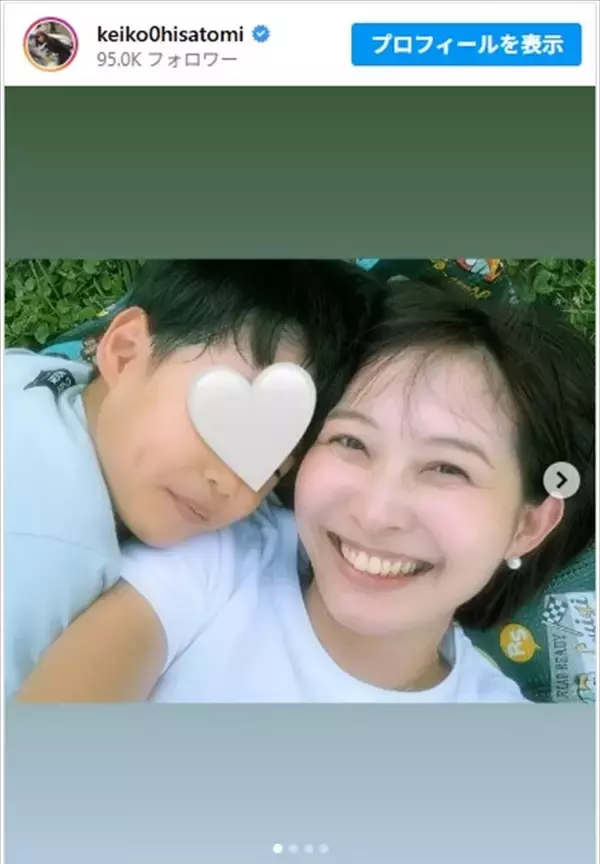600x864 pixels.
Task: Open the keiko0hisatomi username link
Action: click(x=171, y=34)
